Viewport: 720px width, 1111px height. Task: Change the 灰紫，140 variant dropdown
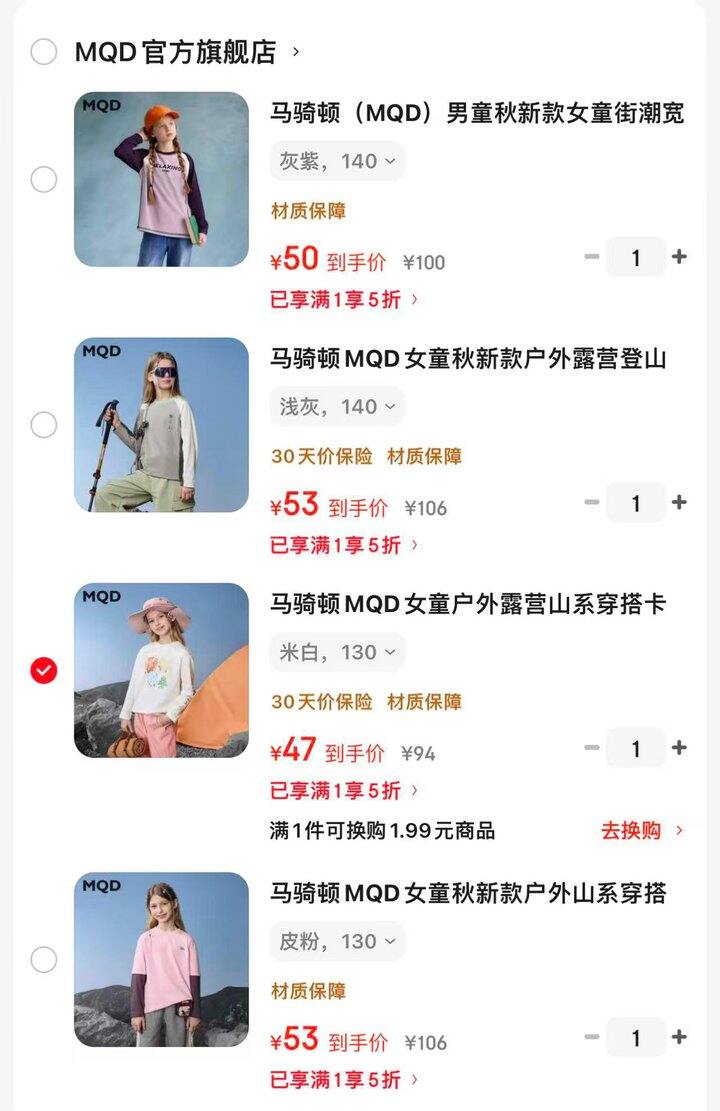[x=337, y=161]
